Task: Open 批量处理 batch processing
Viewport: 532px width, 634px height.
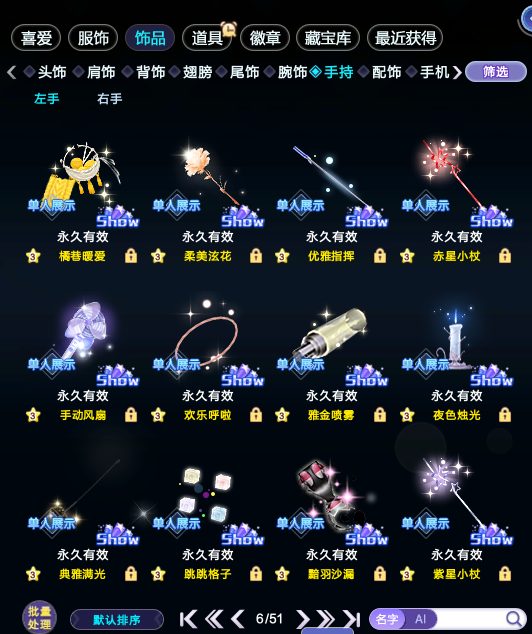Action: [39, 617]
